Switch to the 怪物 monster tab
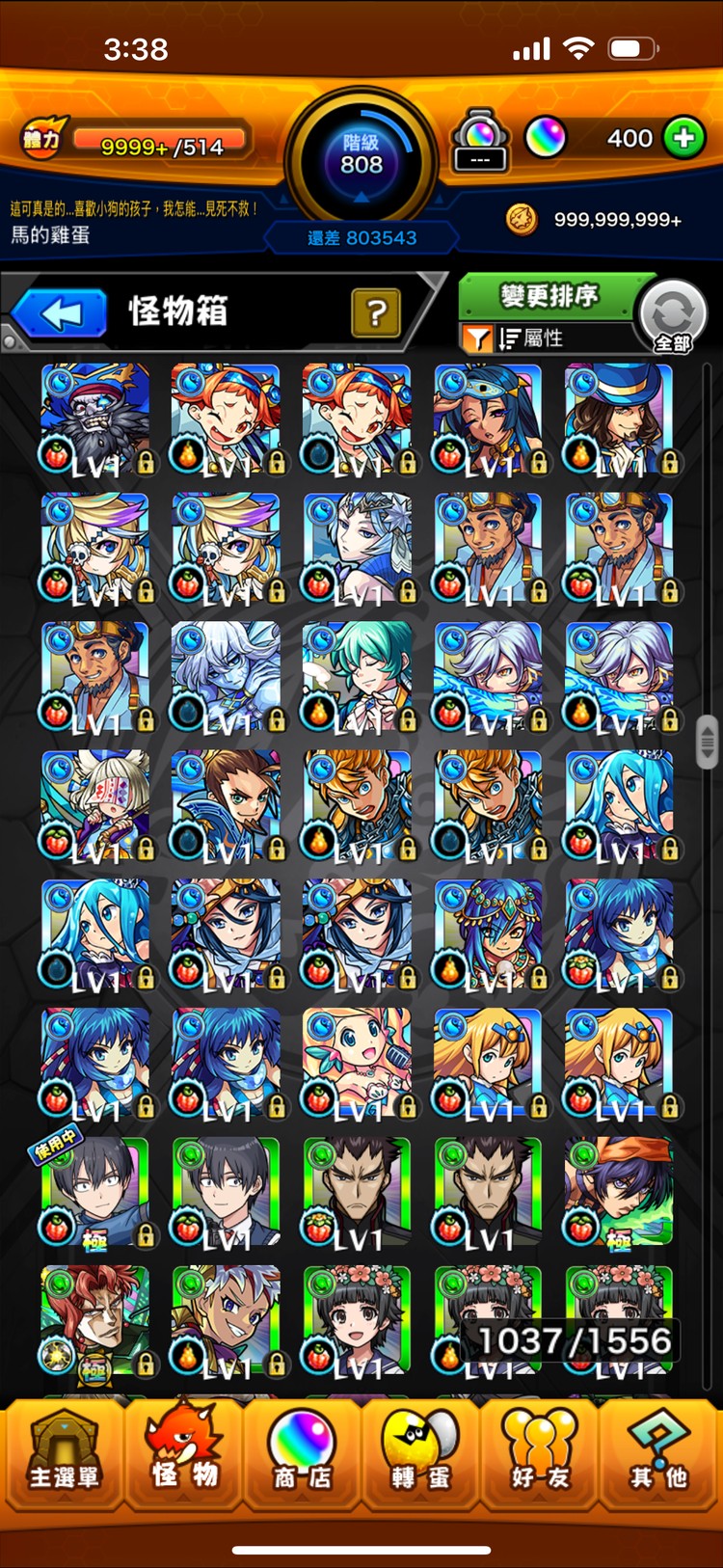This screenshot has width=723, height=1568. [184, 1454]
